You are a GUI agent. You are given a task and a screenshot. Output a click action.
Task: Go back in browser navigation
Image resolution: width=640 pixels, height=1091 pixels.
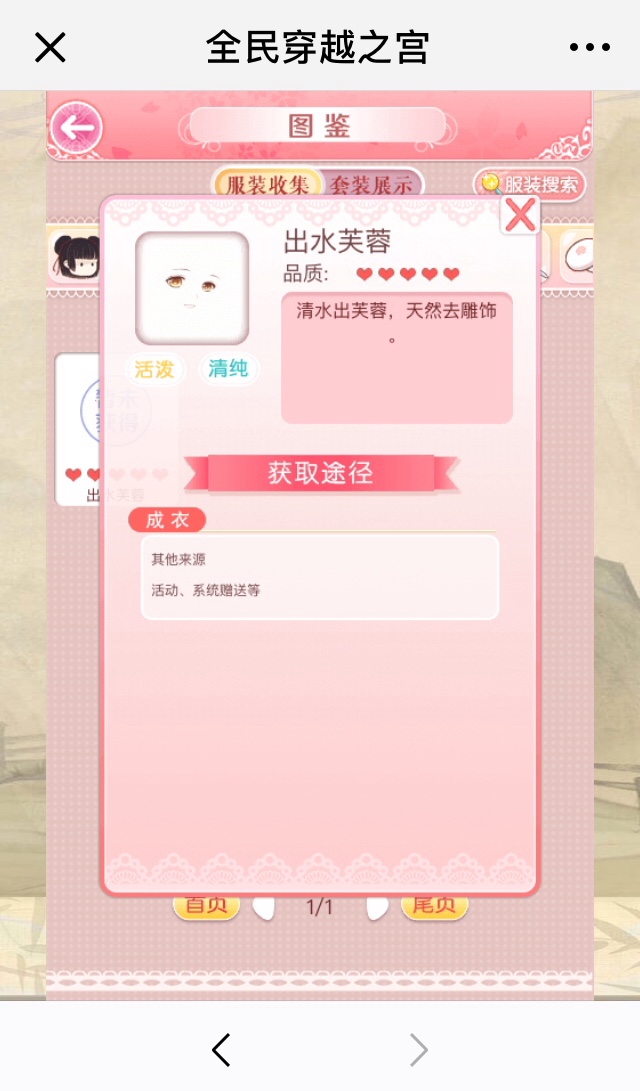point(221,1049)
